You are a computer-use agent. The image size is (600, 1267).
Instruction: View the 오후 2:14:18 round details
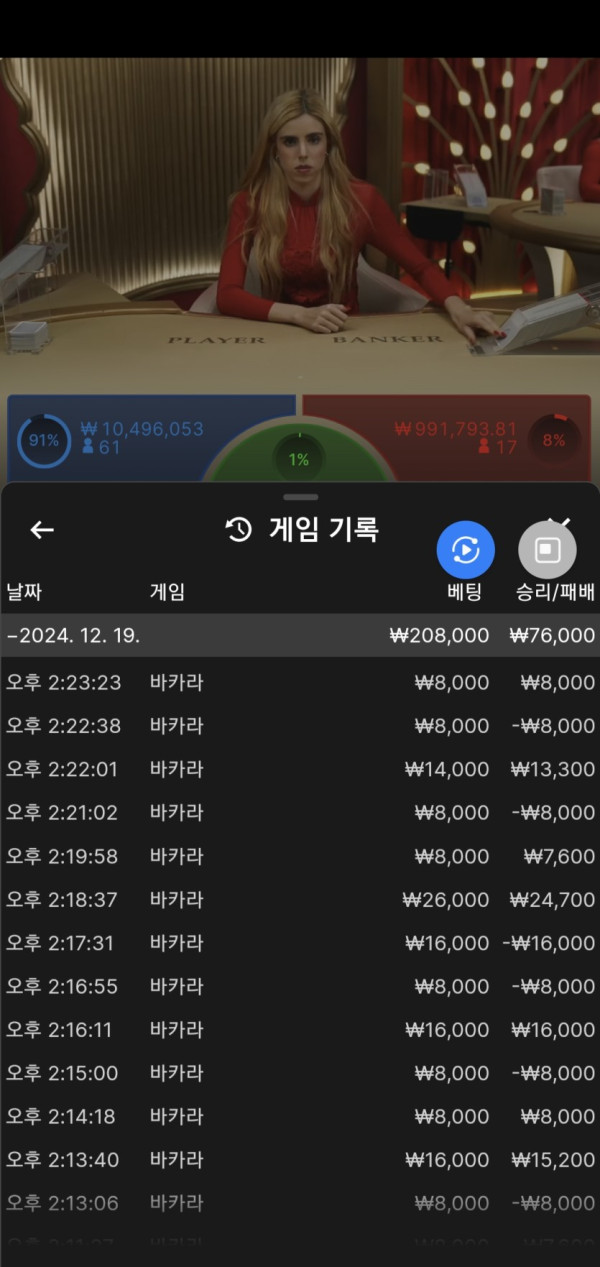click(300, 1117)
